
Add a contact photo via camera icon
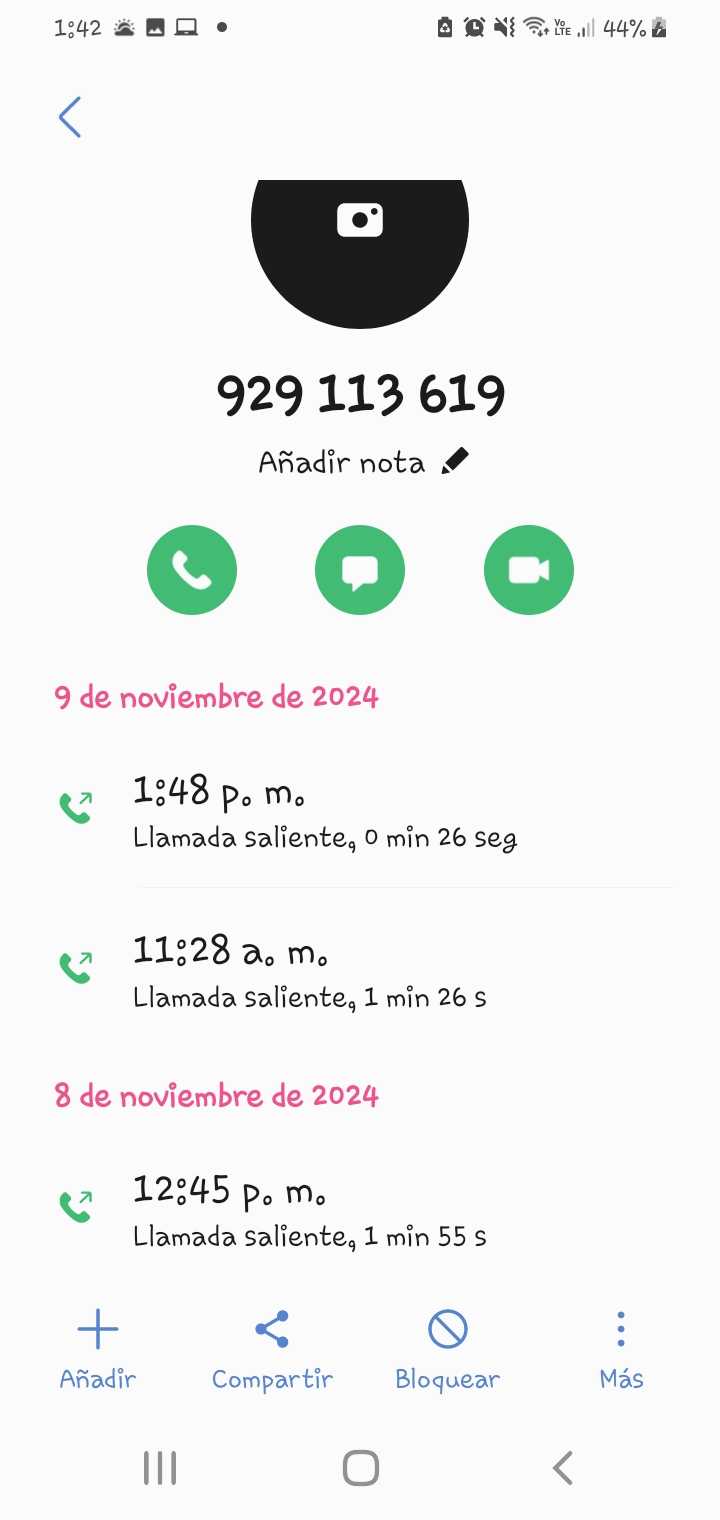[360, 220]
